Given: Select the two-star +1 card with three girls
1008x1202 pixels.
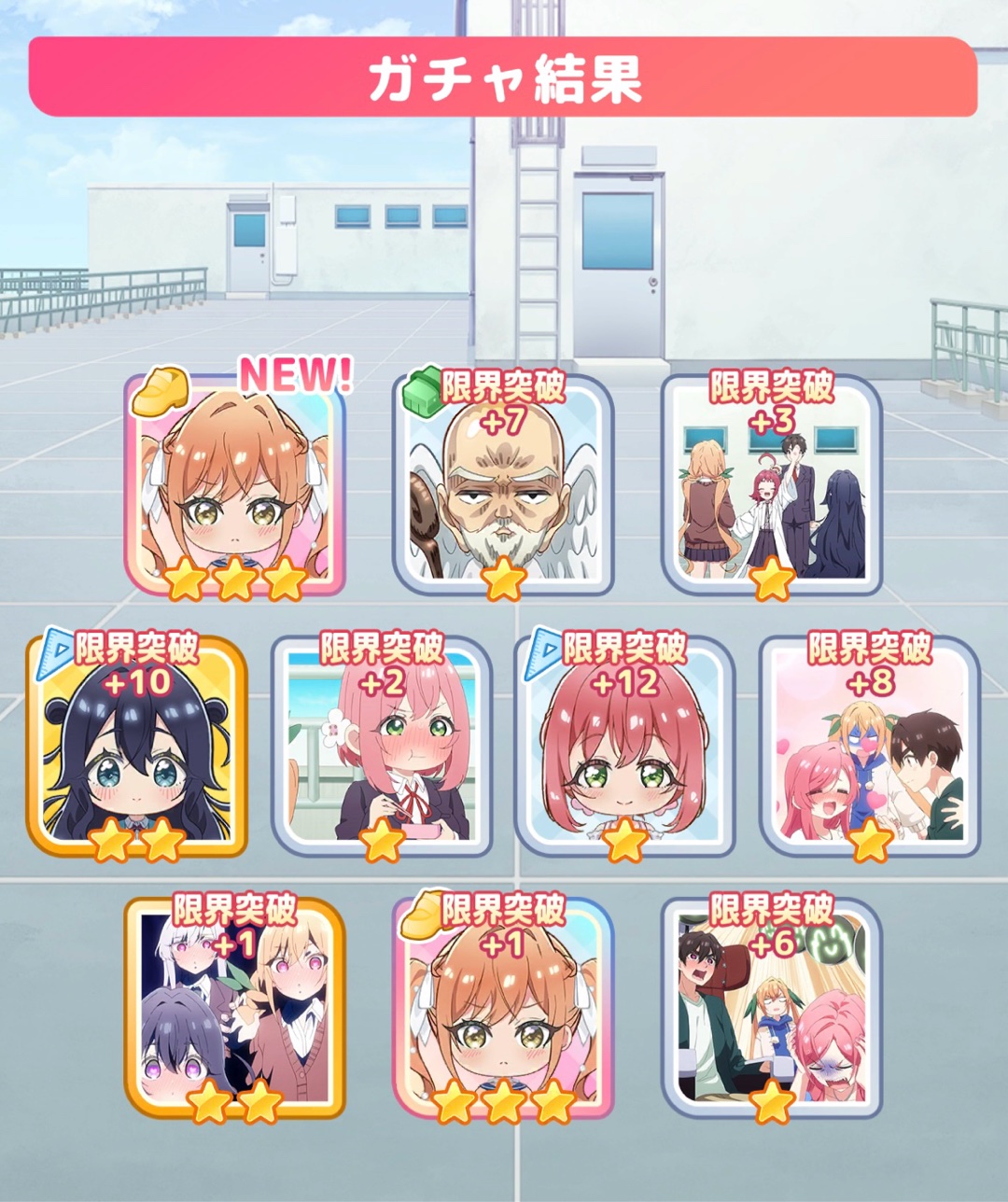Looking at the screenshot, I should [234, 1008].
